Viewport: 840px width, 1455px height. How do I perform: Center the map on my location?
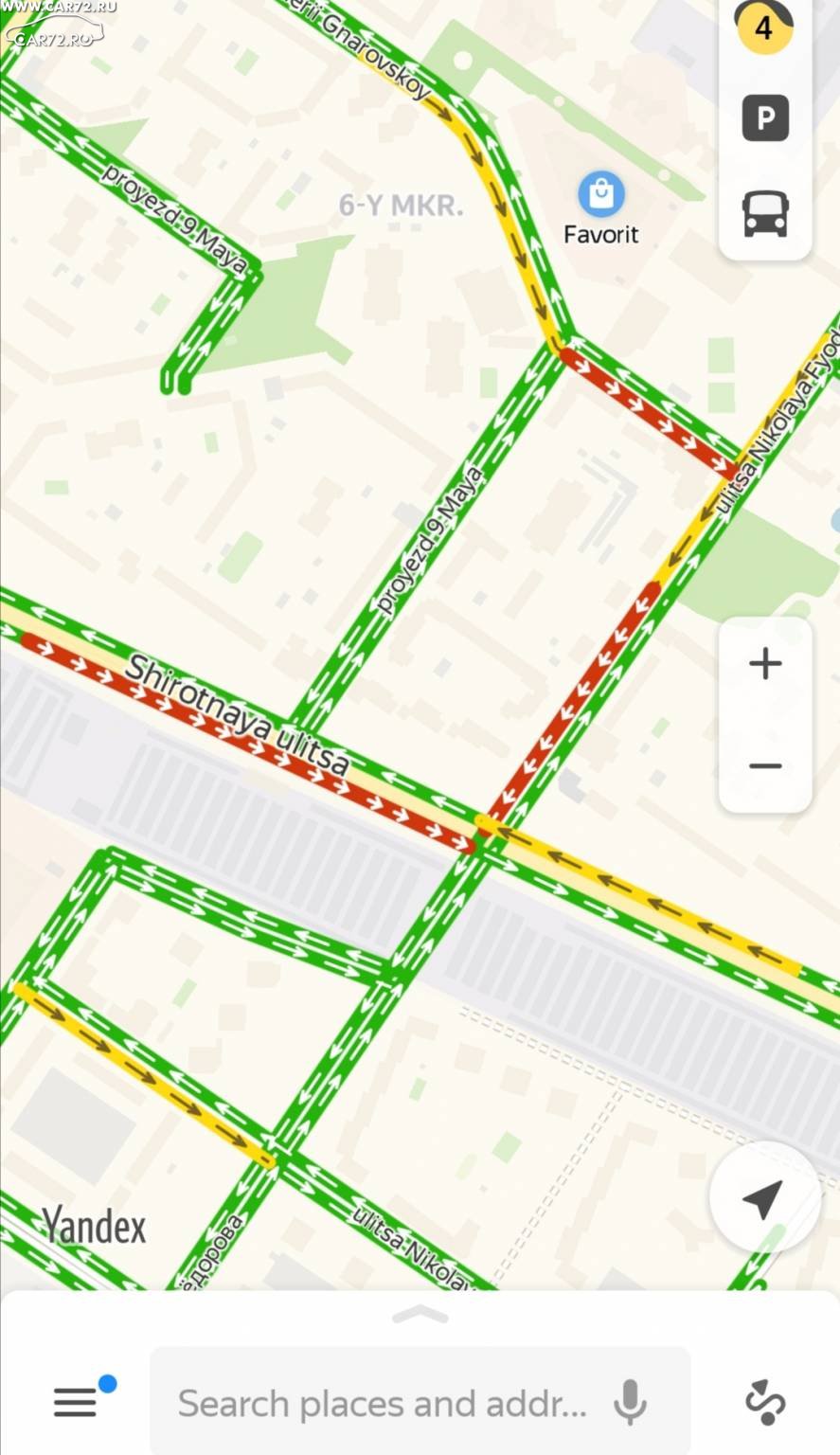[x=763, y=1198]
